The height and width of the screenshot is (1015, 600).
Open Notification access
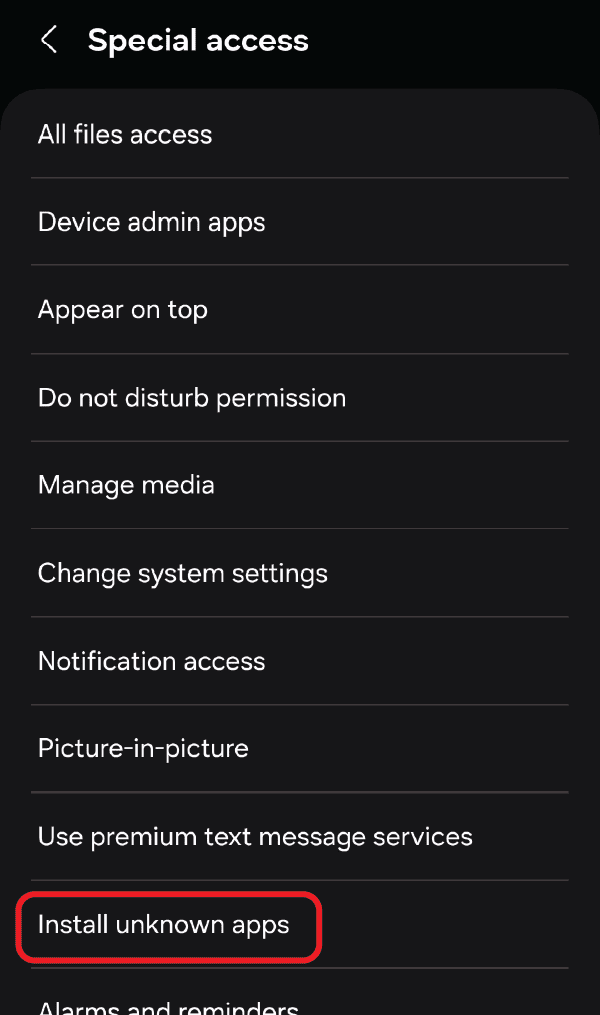152,661
